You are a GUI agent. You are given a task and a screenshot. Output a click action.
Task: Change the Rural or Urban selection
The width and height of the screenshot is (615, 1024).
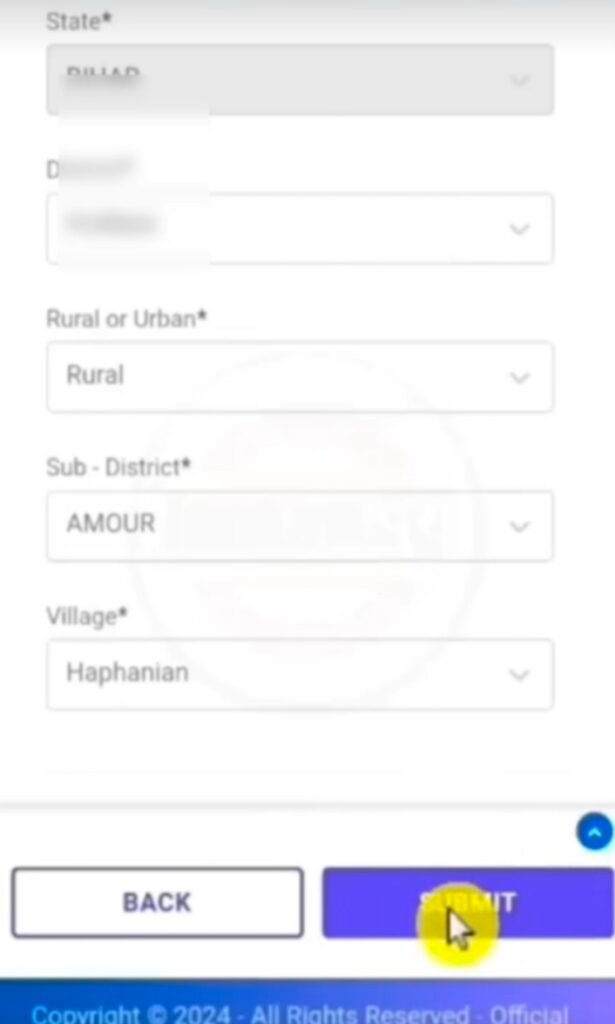coord(300,377)
